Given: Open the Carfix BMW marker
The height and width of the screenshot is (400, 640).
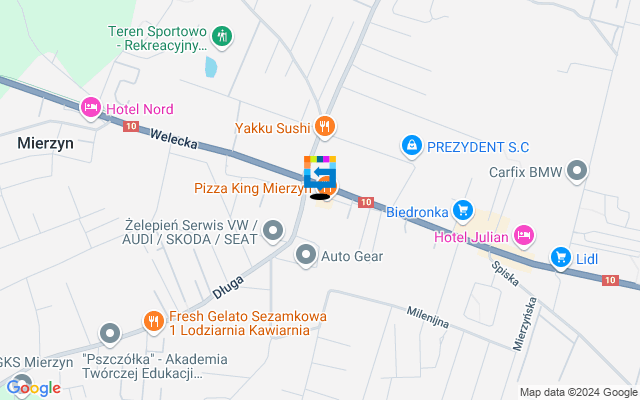Looking at the screenshot, I should click(577, 171).
